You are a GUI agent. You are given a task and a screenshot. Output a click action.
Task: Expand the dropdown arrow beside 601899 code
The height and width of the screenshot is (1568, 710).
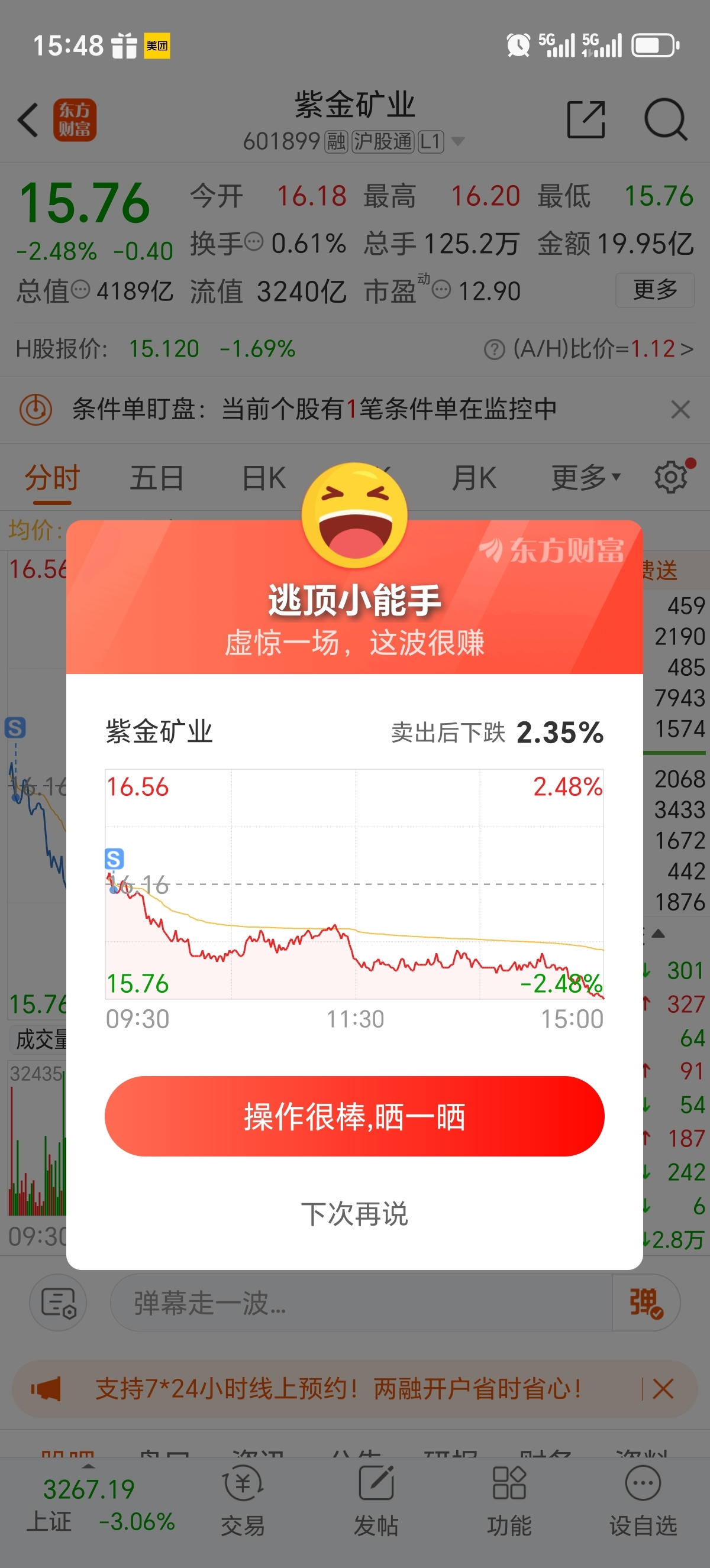coord(458,141)
